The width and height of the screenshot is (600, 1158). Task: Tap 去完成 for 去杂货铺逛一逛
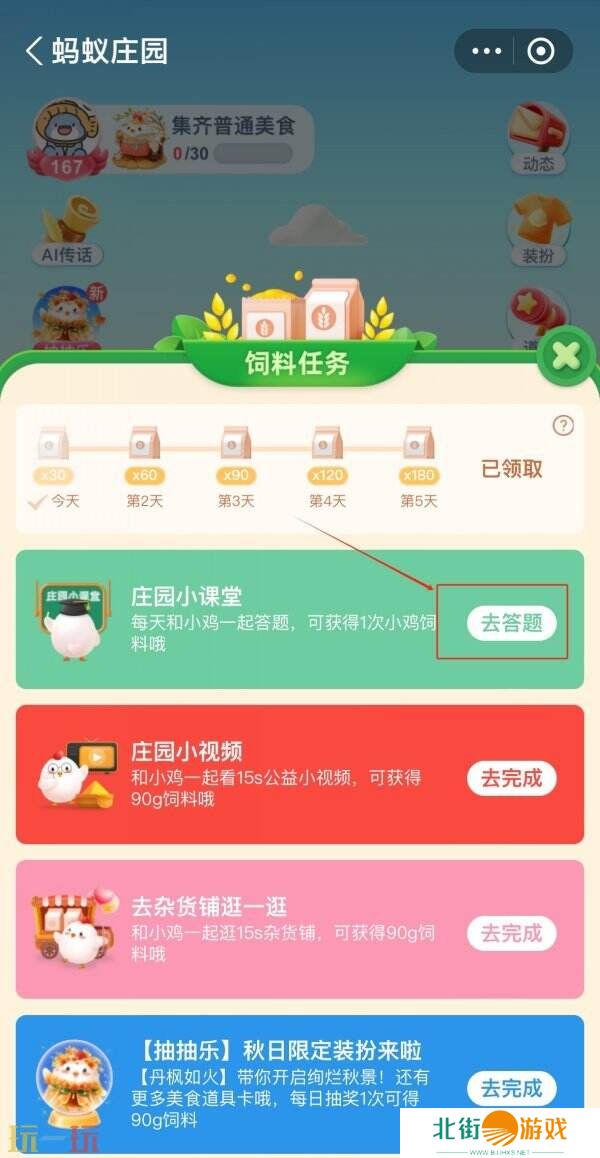[511, 933]
